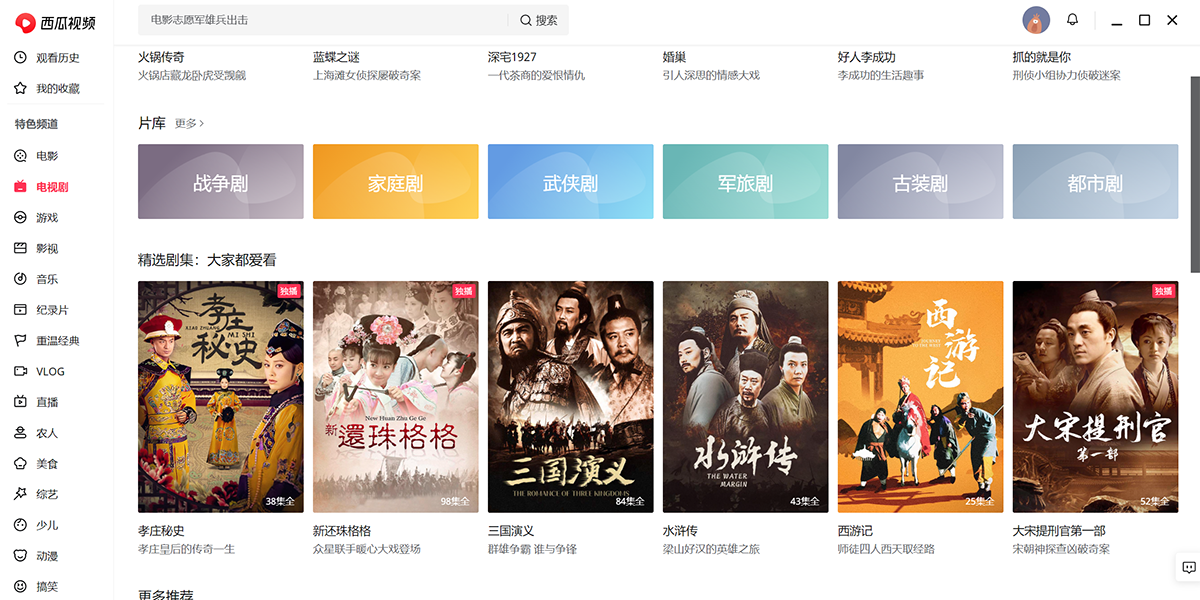Open the 三国演义 drama poster
1200x600 pixels.
pyautogui.click(x=570, y=396)
